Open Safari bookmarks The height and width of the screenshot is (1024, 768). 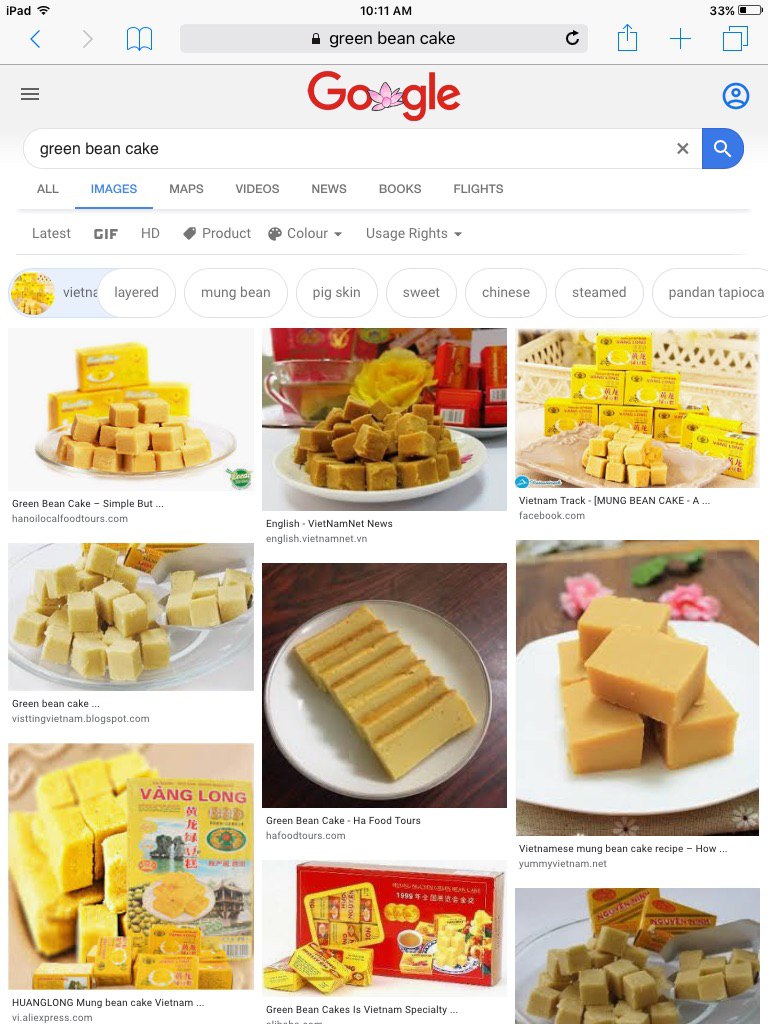(x=139, y=39)
